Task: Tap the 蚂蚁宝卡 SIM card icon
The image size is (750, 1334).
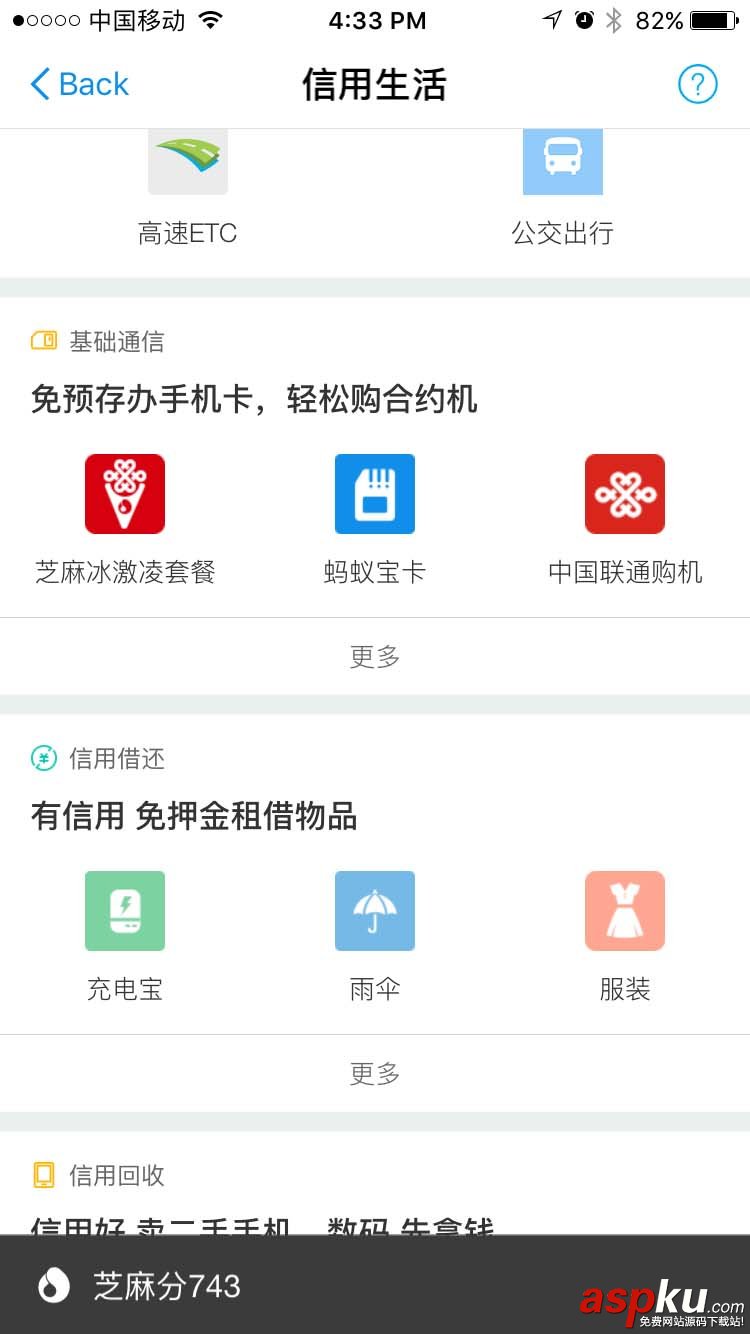Action: (375, 493)
